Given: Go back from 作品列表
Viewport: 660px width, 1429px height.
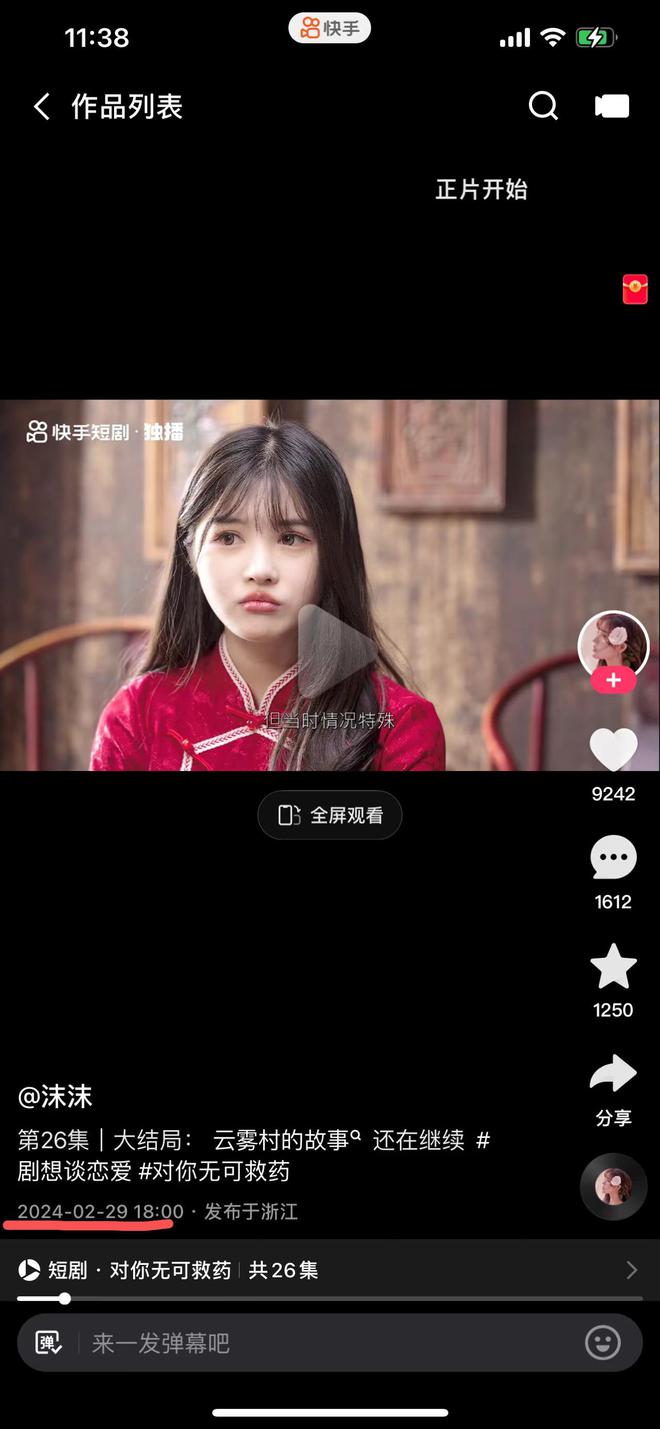Looking at the screenshot, I should (41, 107).
